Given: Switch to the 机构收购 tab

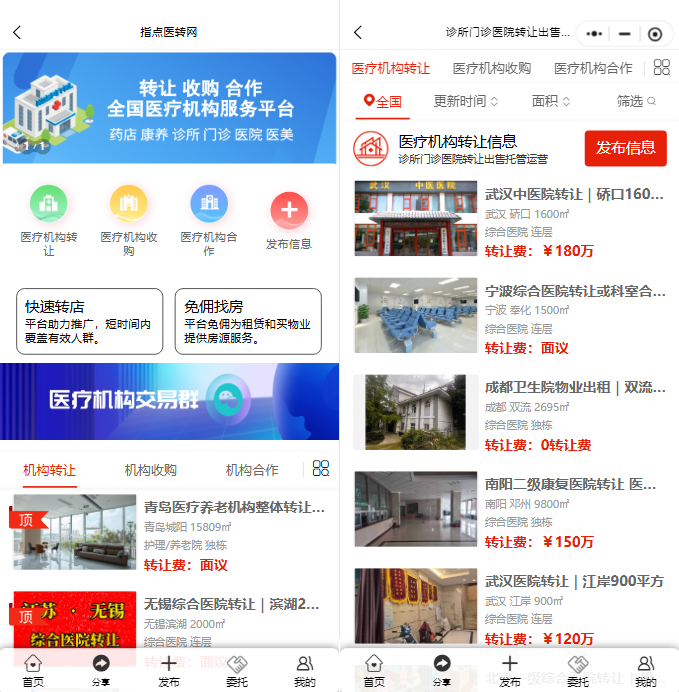Looking at the screenshot, I should (151, 469).
